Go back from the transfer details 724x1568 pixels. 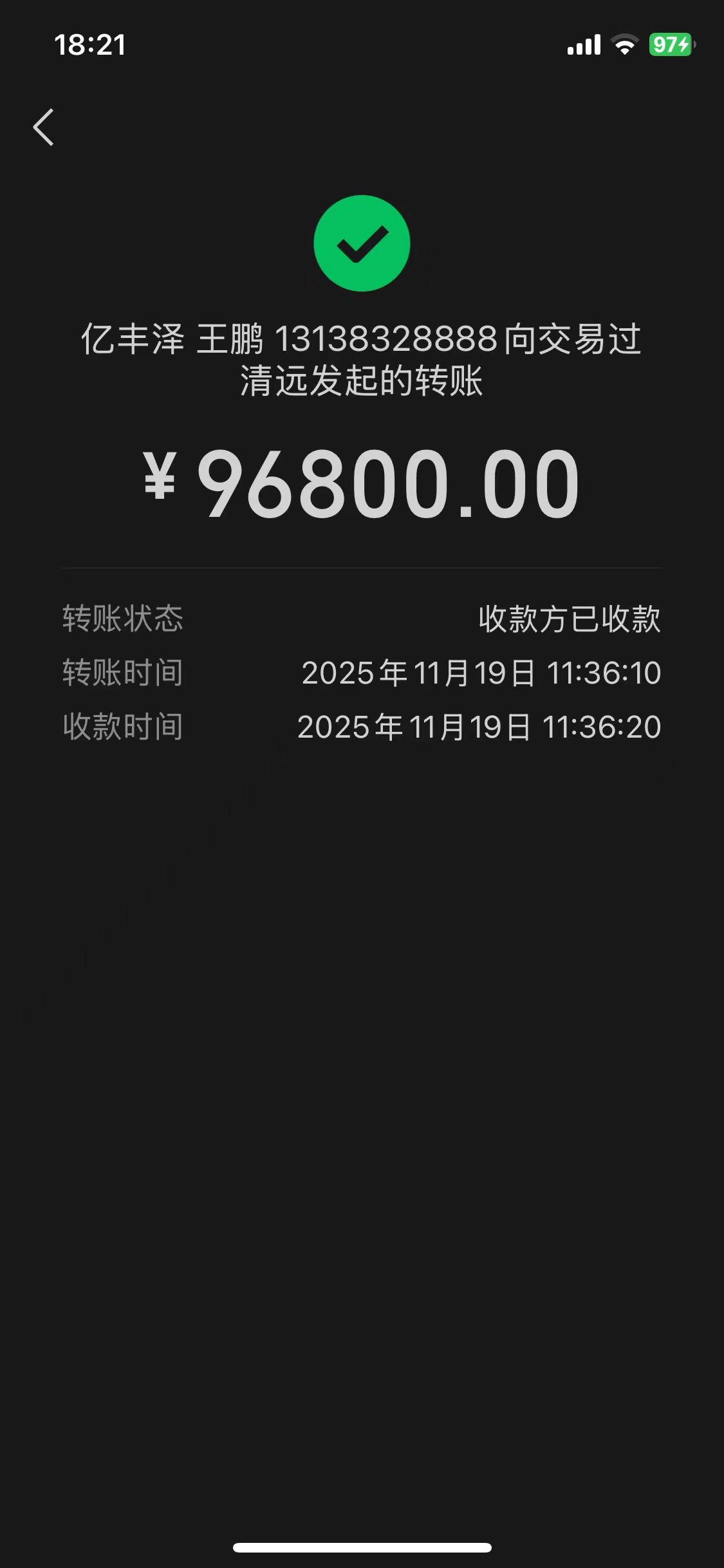pos(43,127)
